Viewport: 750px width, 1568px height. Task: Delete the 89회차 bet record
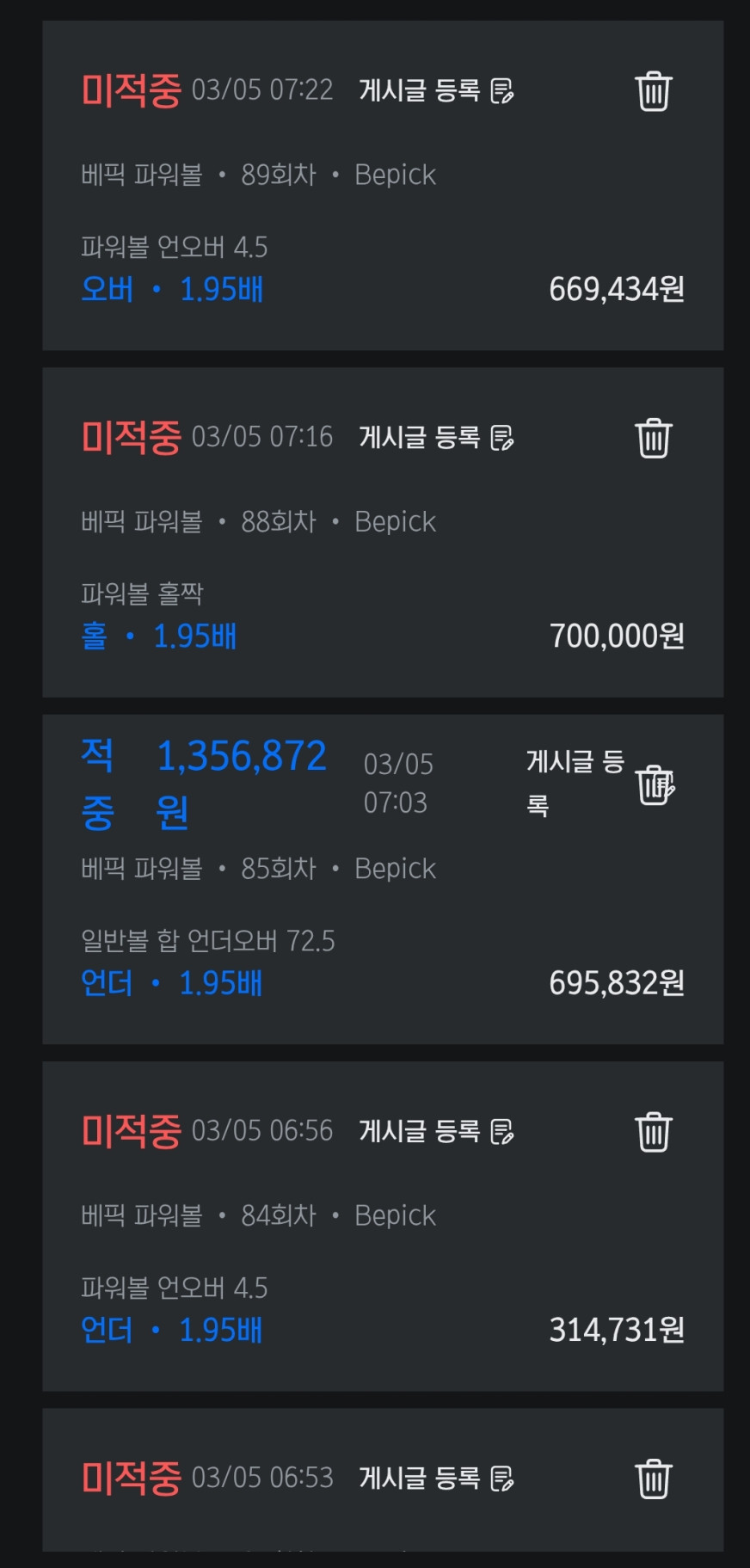(x=653, y=91)
